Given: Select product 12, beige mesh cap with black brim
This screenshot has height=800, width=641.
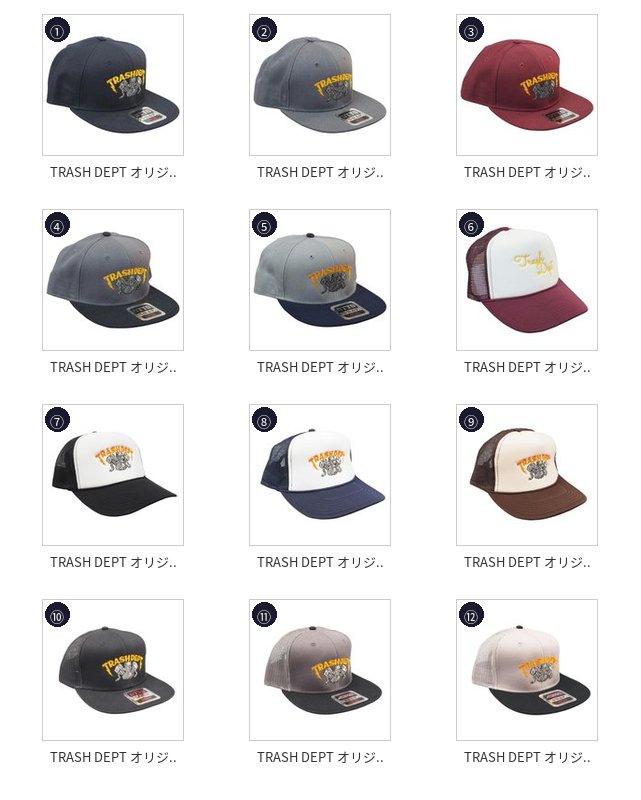Looking at the screenshot, I should [527, 670].
